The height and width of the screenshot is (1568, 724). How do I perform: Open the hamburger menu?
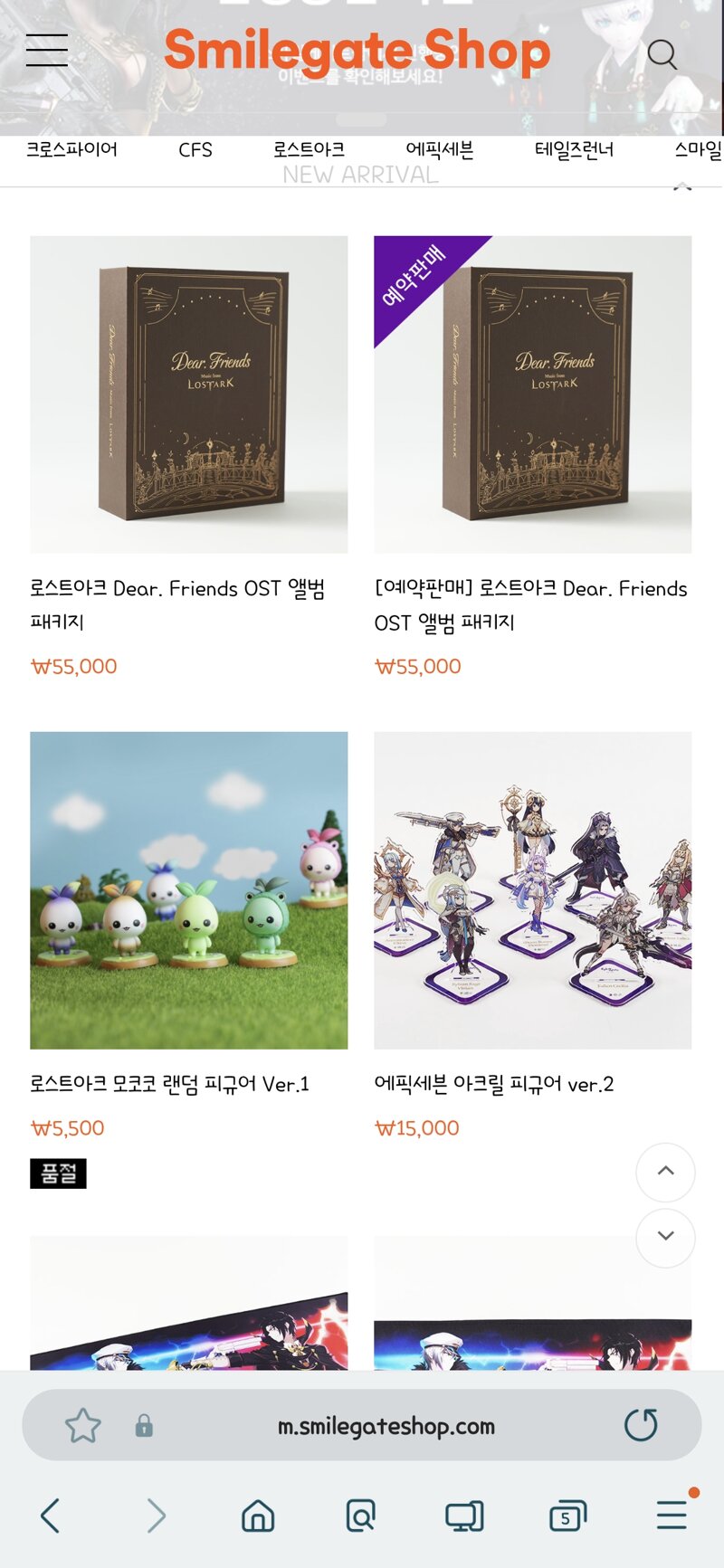(x=47, y=50)
